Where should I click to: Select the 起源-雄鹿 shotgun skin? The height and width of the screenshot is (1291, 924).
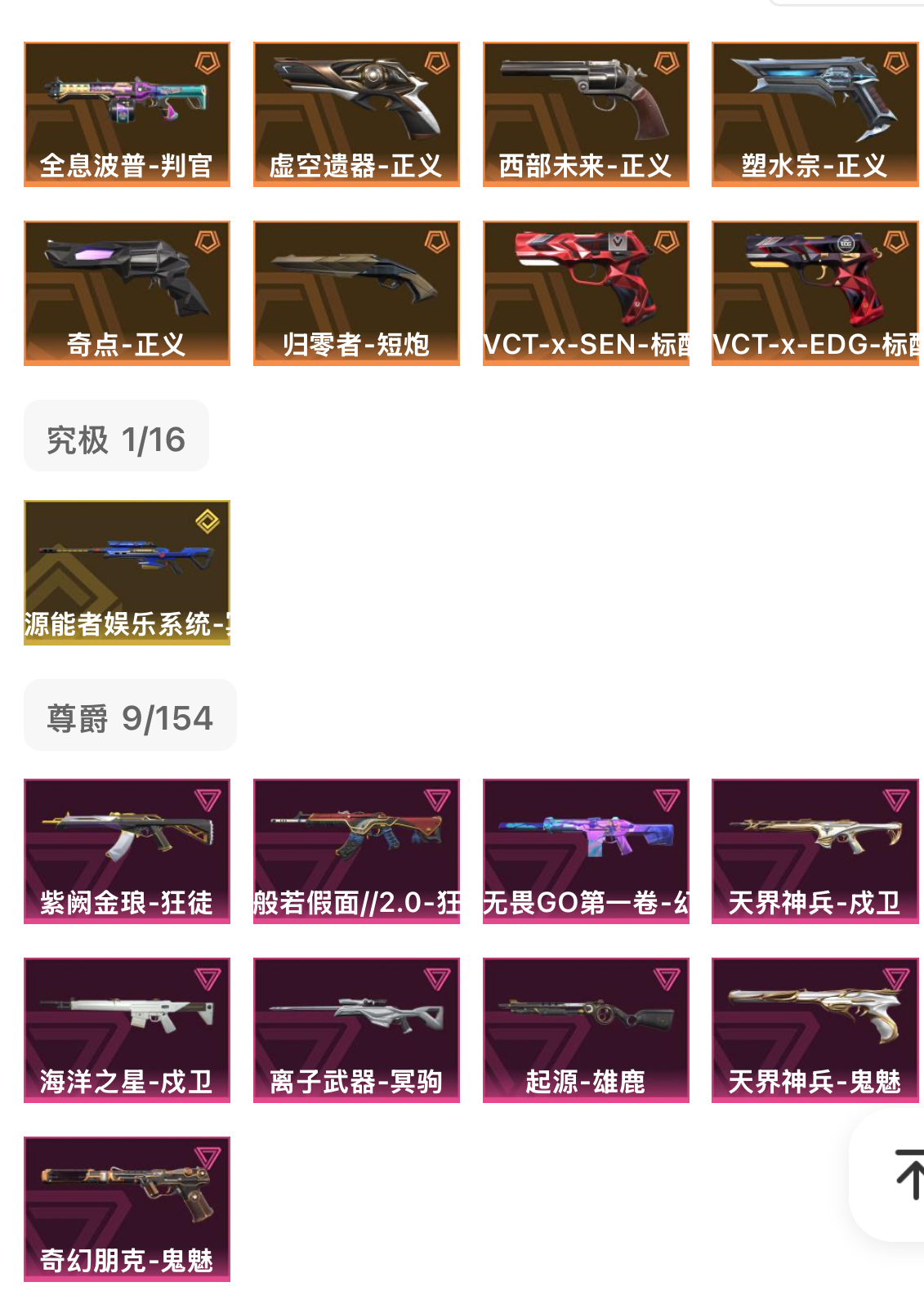pos(586,1030)
